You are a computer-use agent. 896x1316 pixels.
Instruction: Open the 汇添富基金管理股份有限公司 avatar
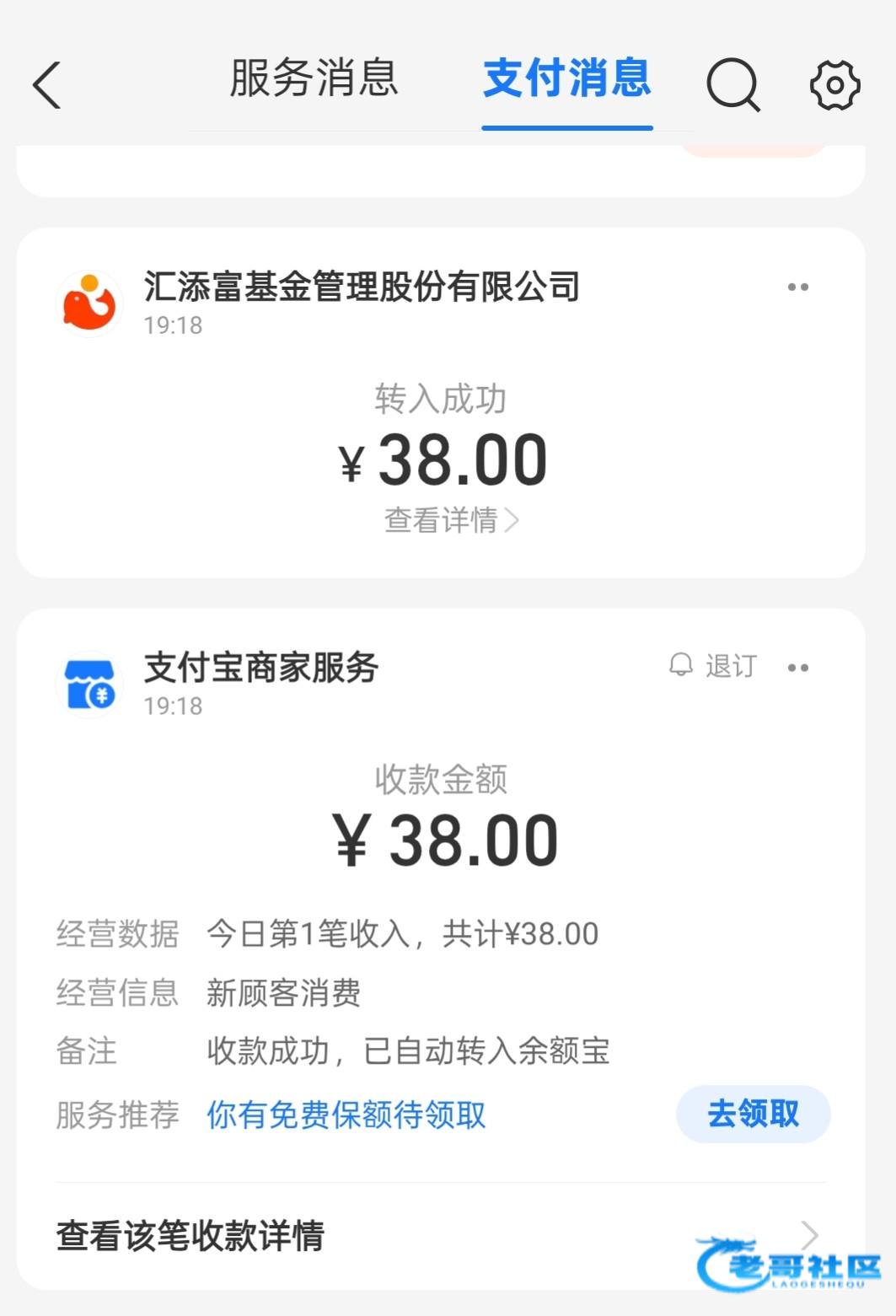89,303
